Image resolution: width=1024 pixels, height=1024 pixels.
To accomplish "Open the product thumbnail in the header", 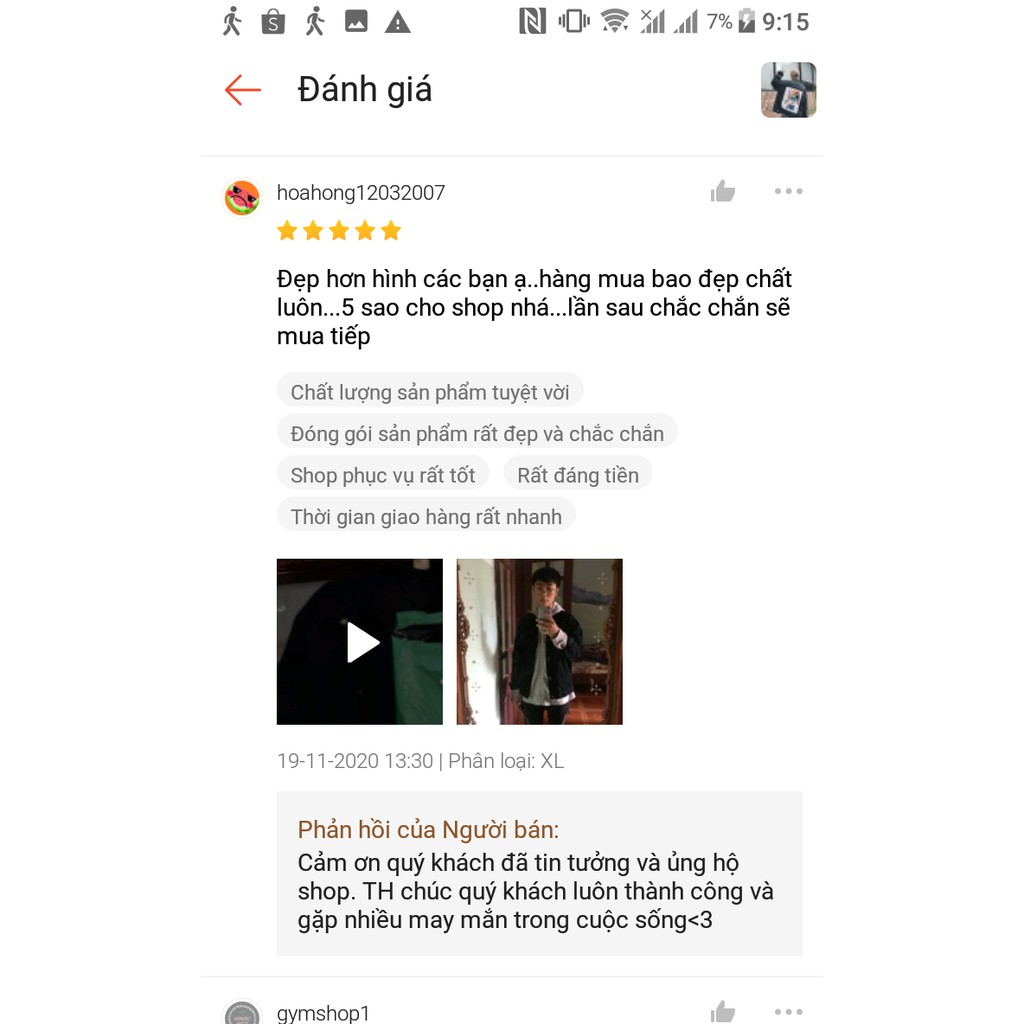I will pos(788,90).
